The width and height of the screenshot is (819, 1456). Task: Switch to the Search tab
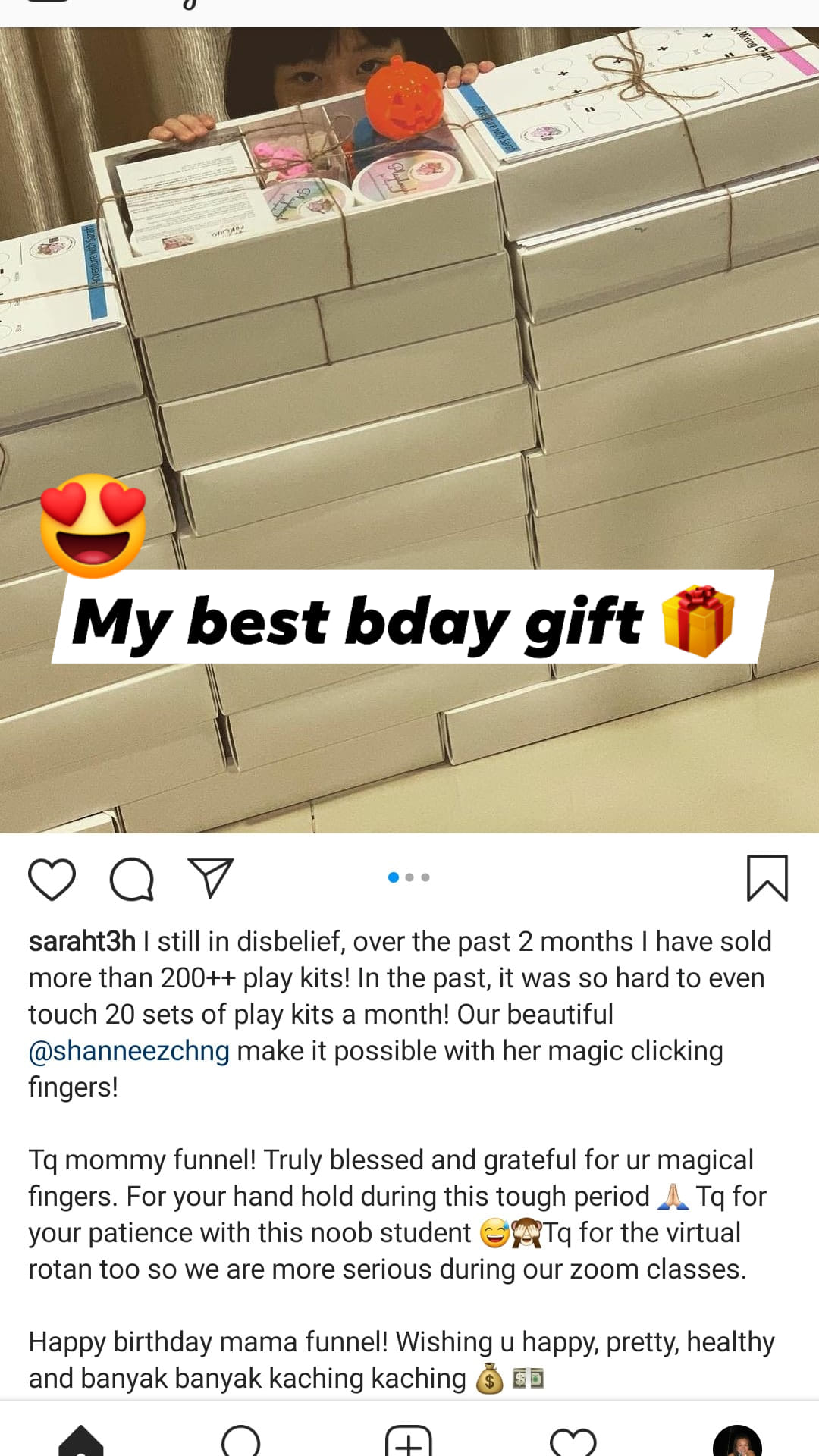(x=241, y=1439)
